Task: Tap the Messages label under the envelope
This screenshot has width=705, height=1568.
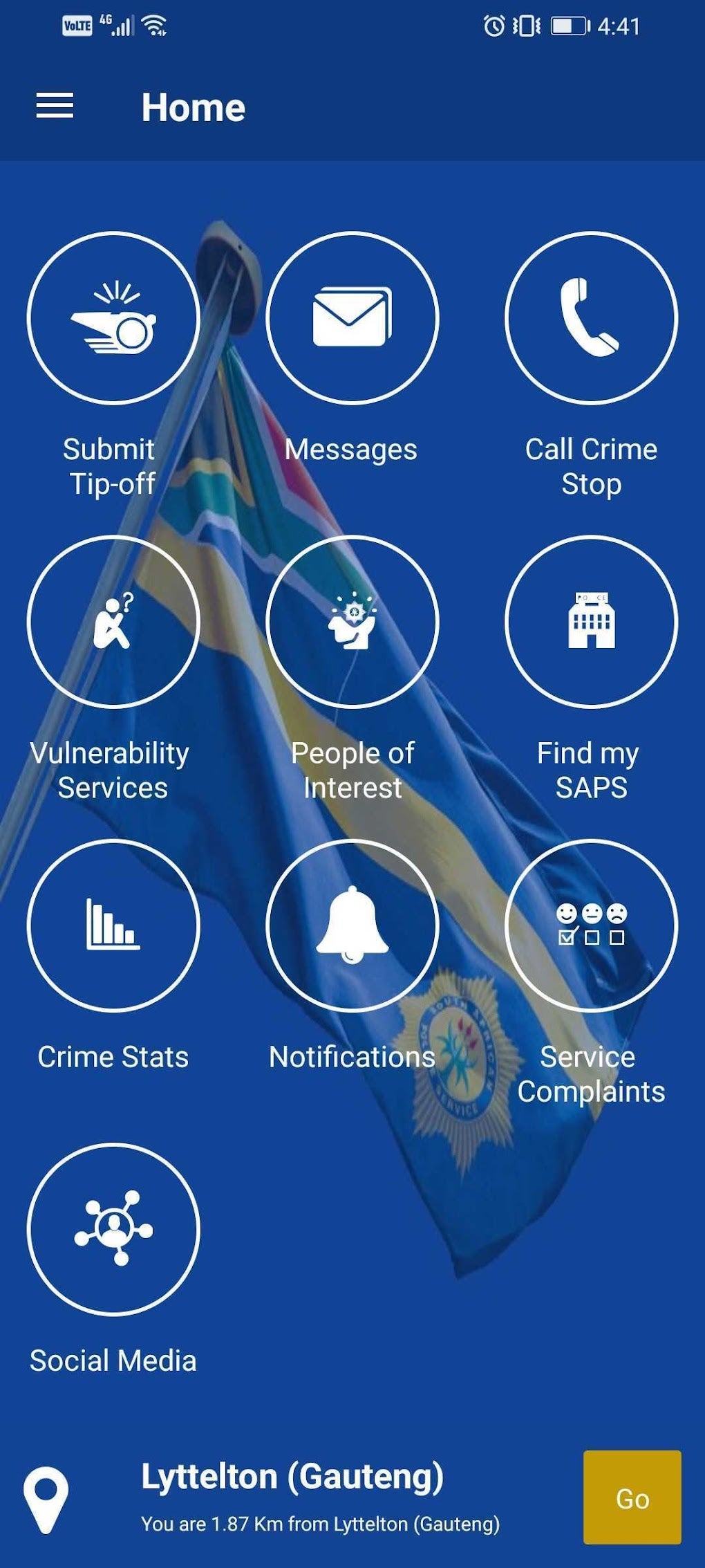Action: (x=351, y=450)
